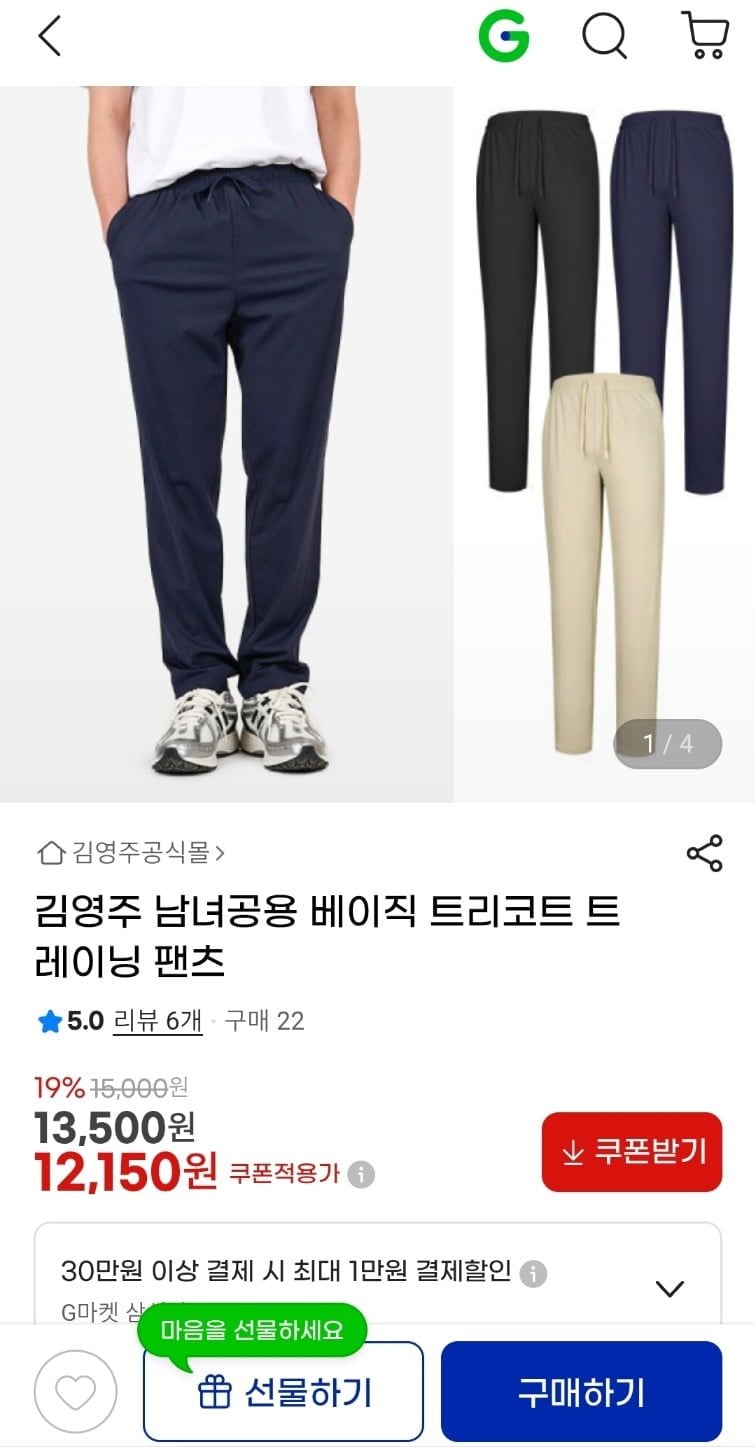Viewport: 755px width, 1447px height.
Task: Open the shopping cart
Action: click(x=704, y=36)
